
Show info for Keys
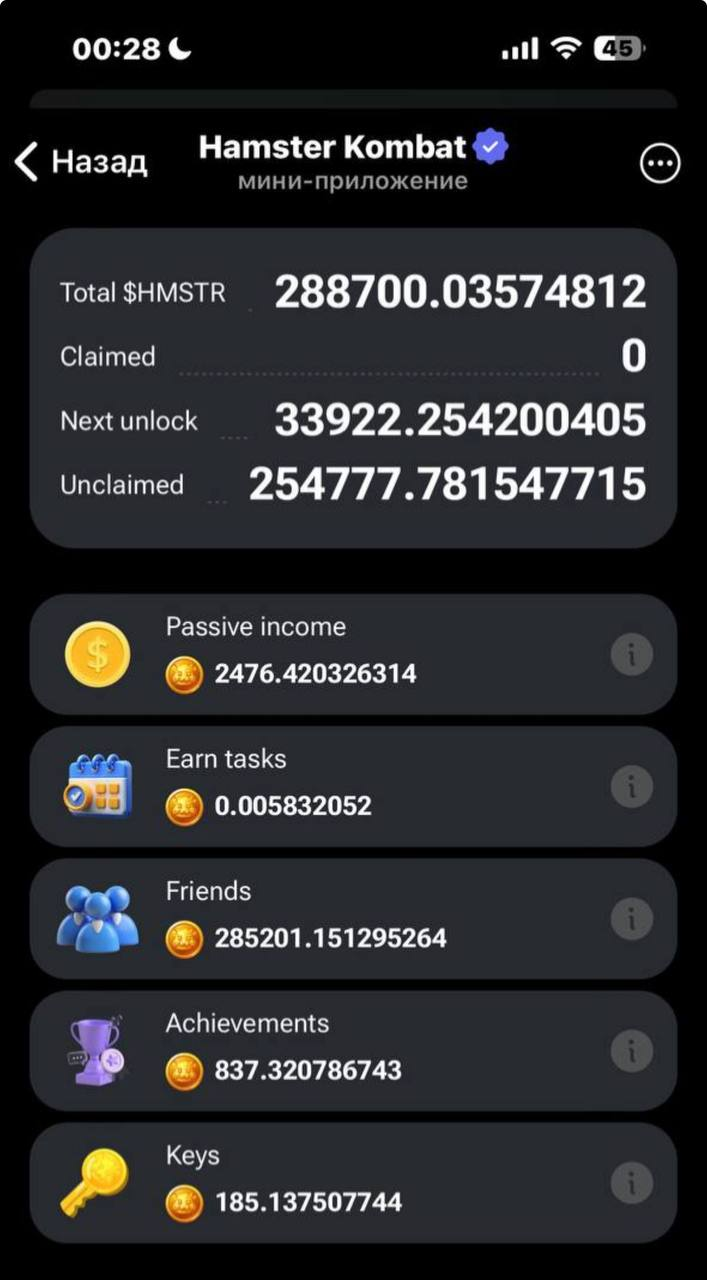tap(631, 1183)
